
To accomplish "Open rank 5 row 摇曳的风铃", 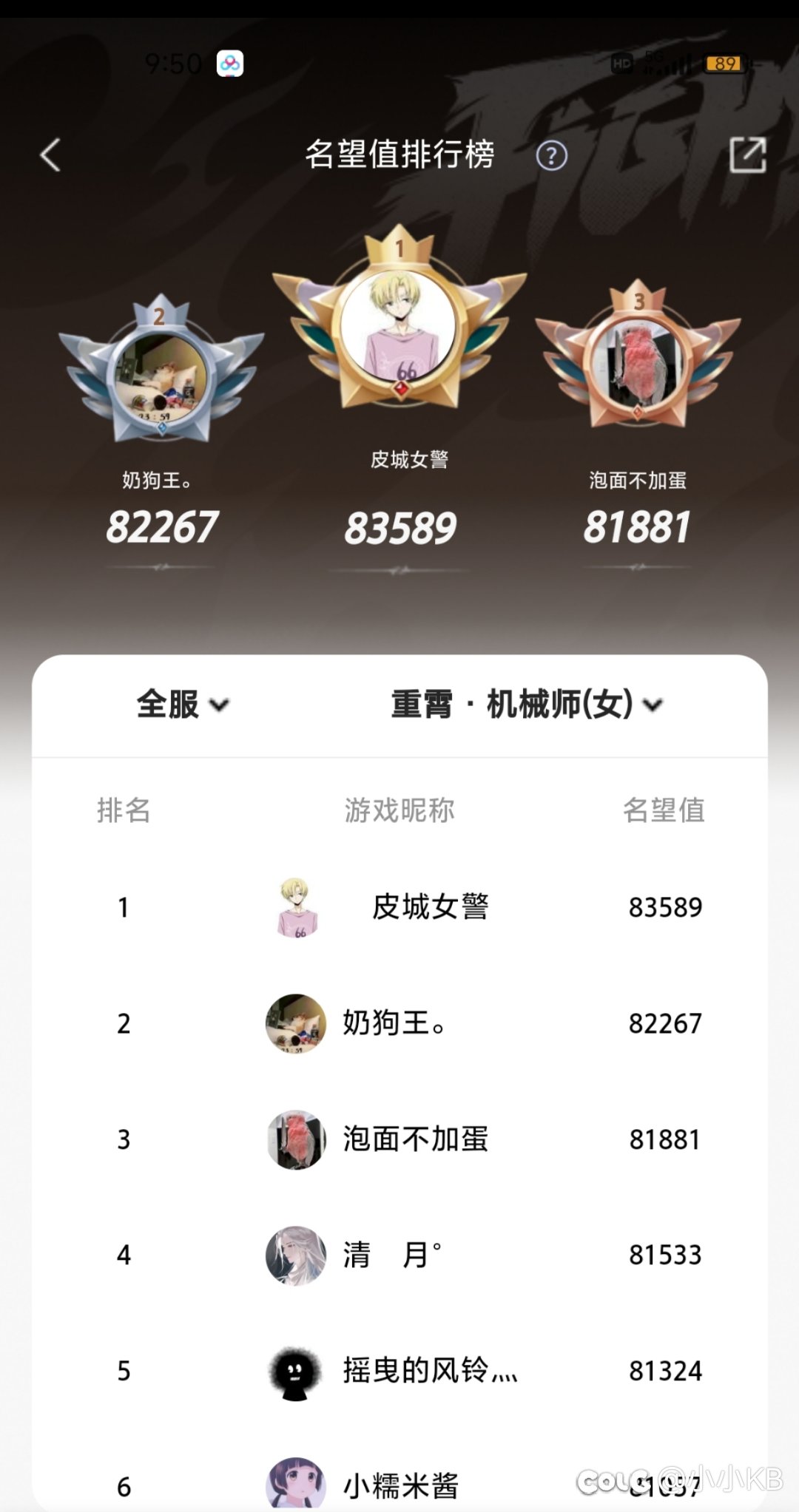I will (399, 1371).
